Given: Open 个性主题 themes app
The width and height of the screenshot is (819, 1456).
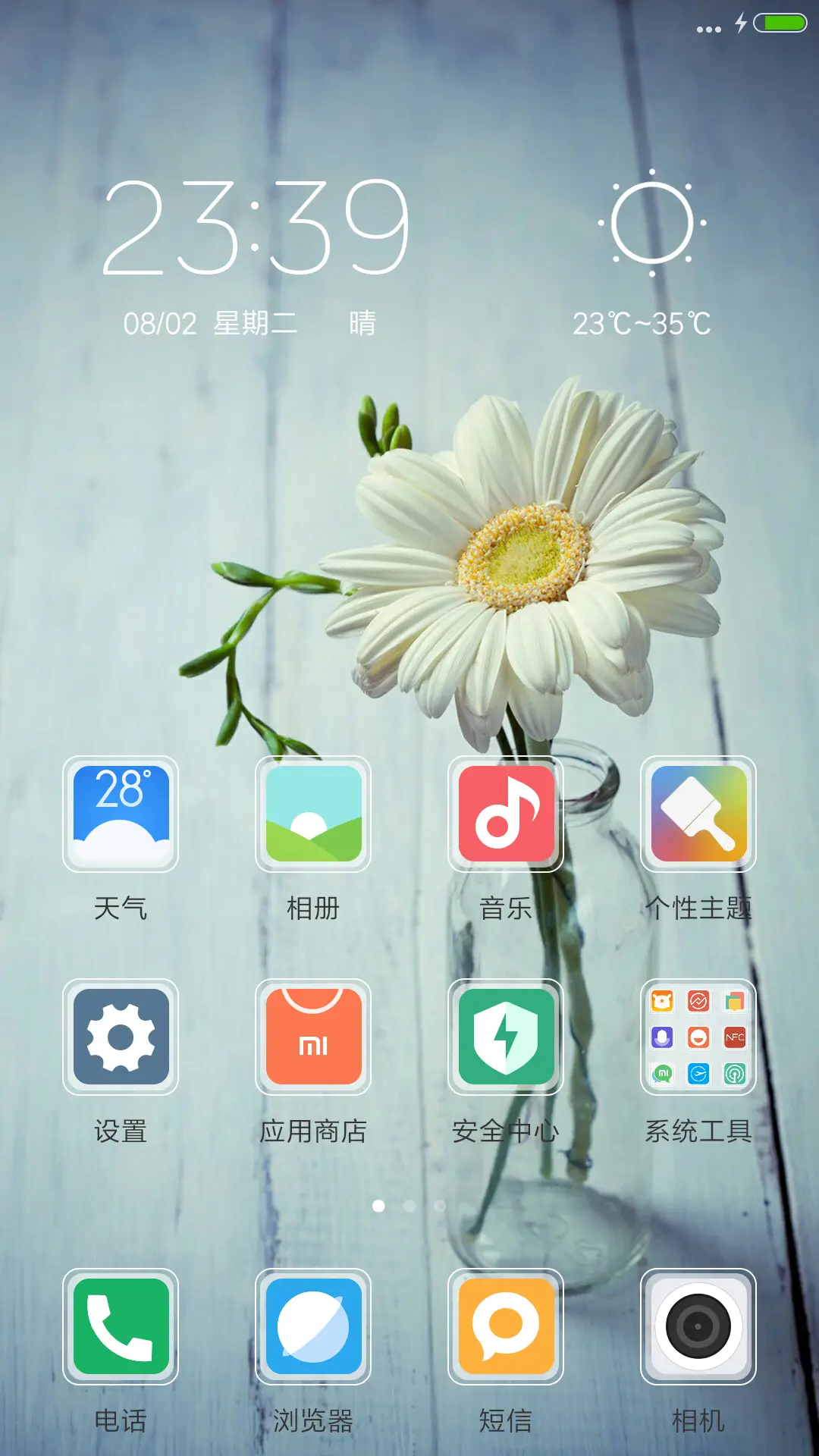Looking at the screenshot, I should tap(698, 814).
